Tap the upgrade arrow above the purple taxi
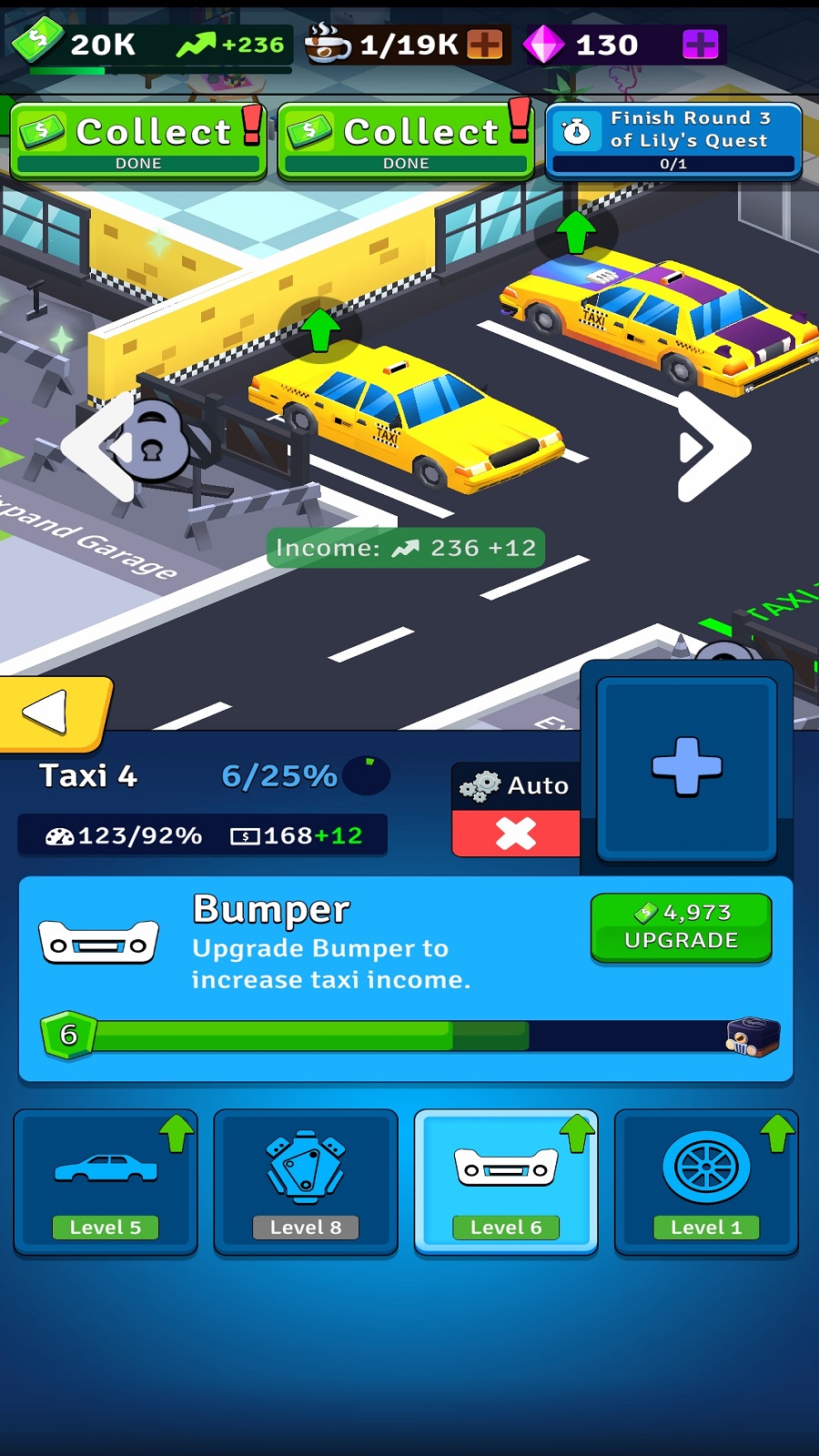The image size is (819, 1456). click(576, 232)
